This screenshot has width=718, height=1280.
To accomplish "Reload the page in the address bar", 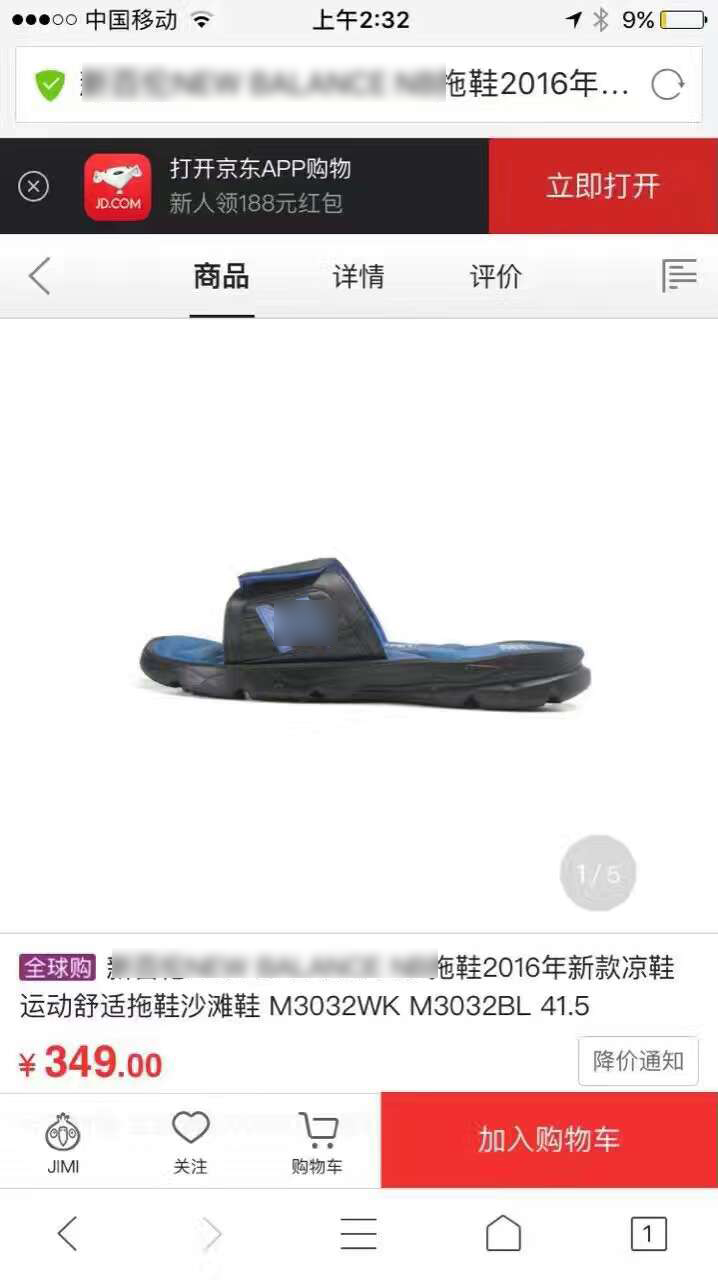I will coord(667,85).
